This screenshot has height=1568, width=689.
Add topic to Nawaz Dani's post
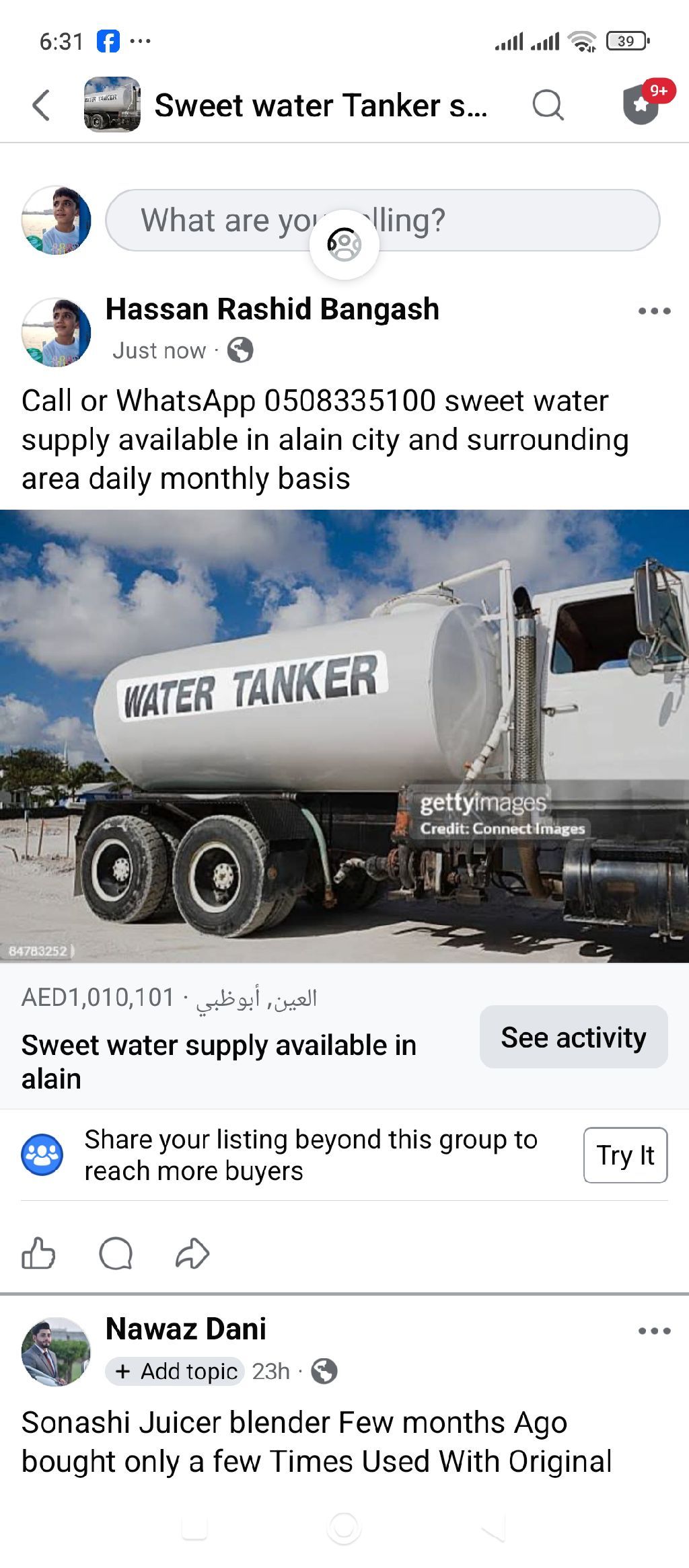click(176, 1371)
